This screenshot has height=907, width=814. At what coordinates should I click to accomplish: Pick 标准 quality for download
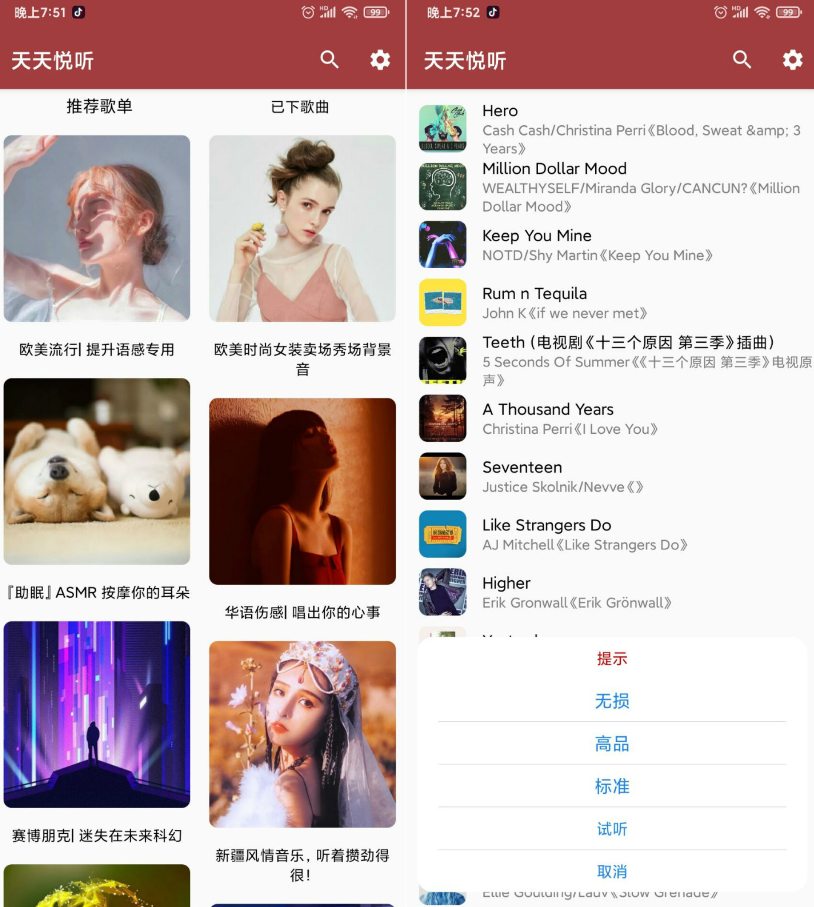pyautogui.click(x=612, y=786)
